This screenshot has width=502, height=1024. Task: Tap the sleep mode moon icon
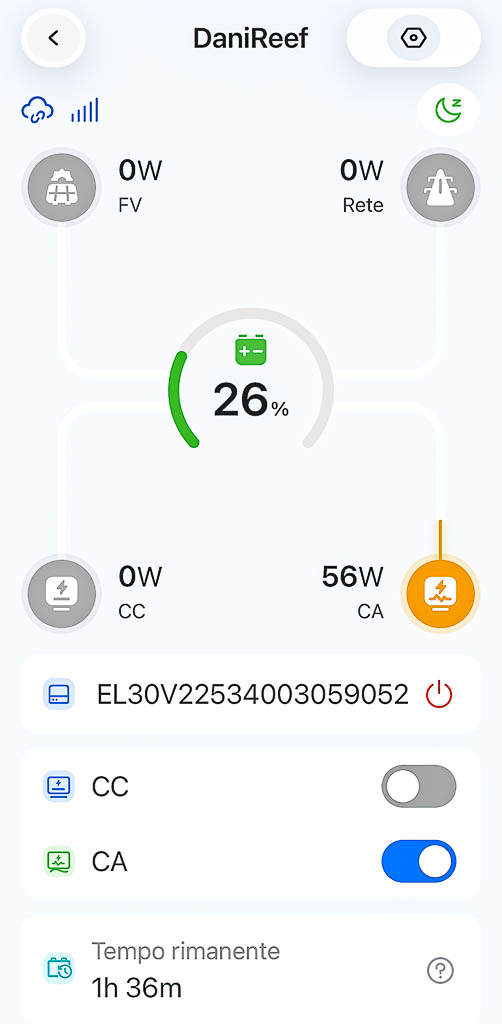point(448,110)
